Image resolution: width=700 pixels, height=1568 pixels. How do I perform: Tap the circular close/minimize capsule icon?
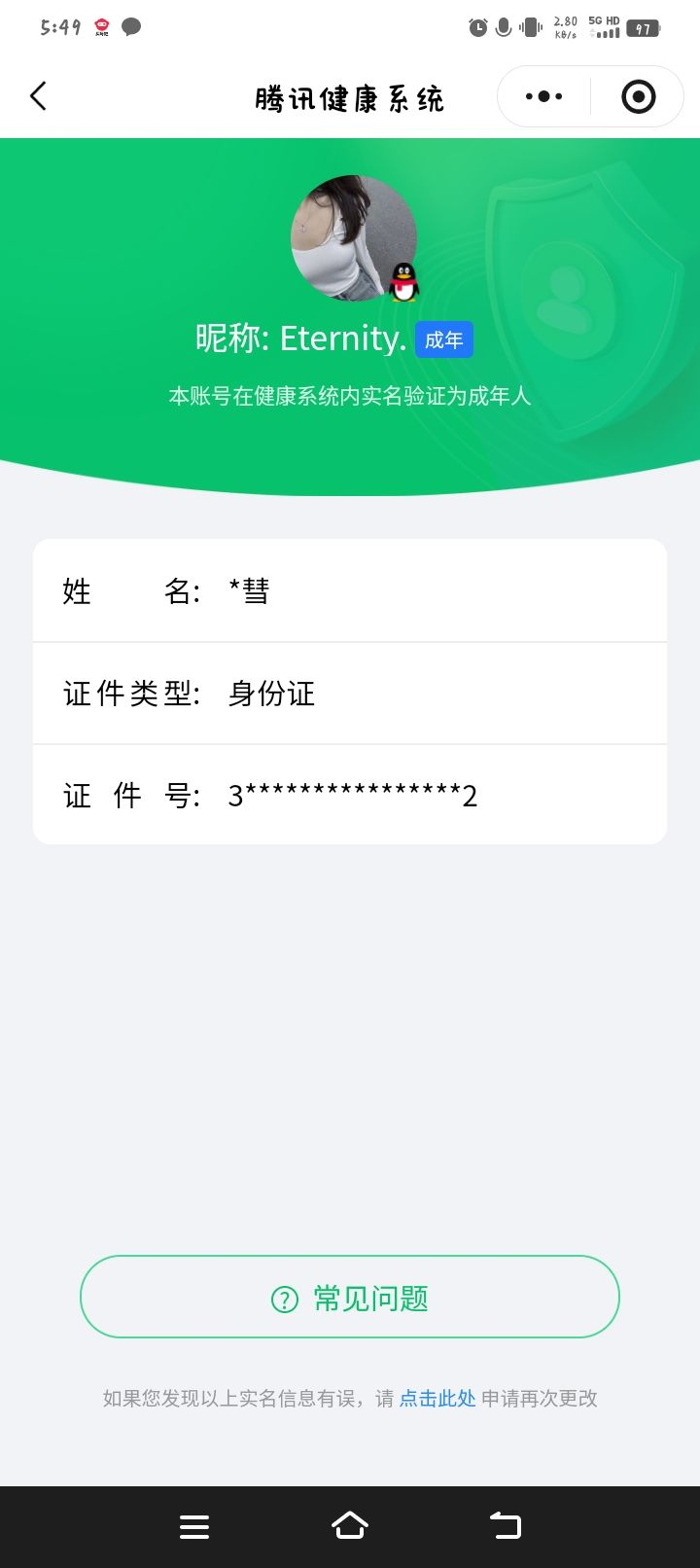pos(638,96)
